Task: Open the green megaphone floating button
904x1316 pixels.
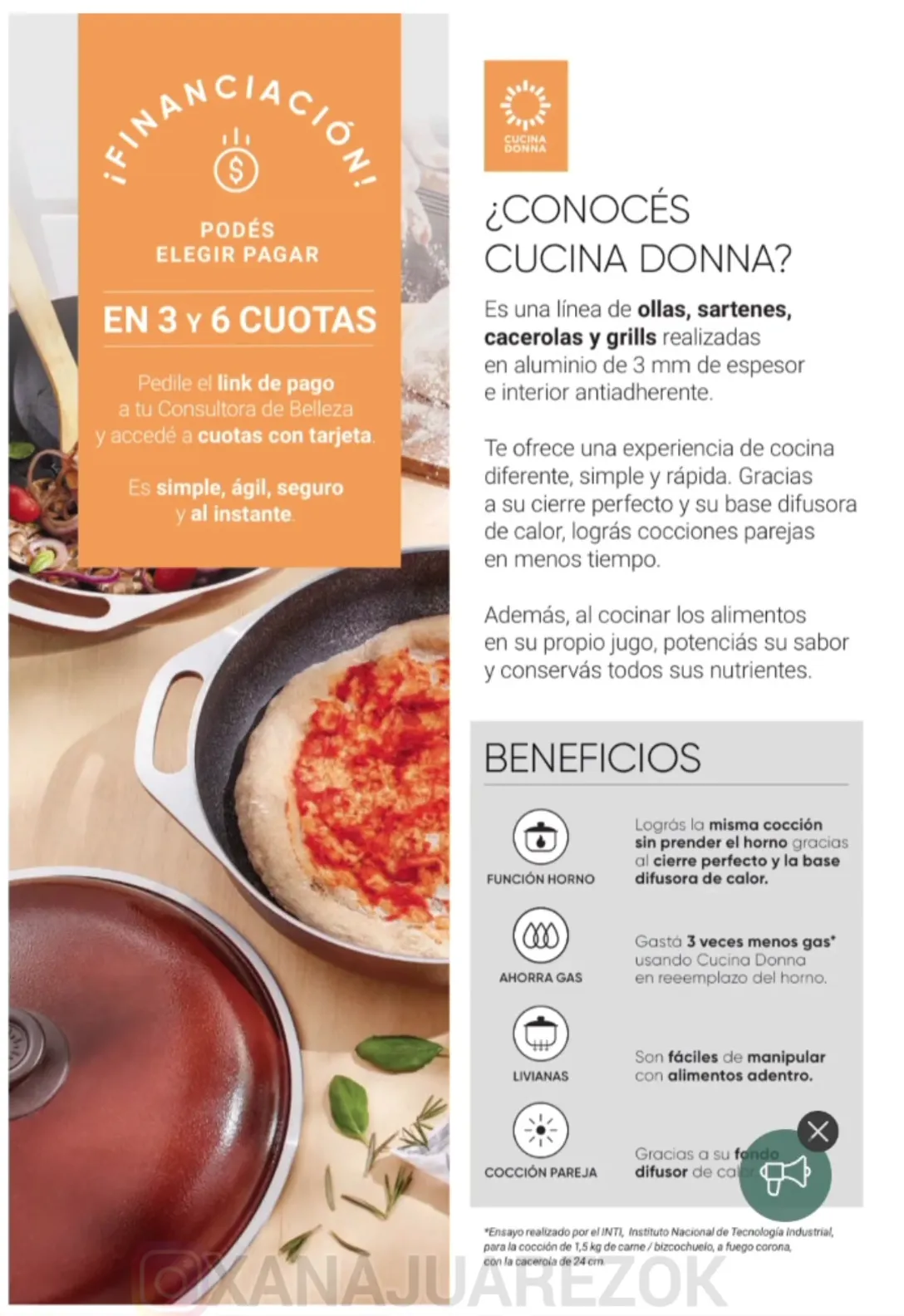Action: coord(784,1175)
